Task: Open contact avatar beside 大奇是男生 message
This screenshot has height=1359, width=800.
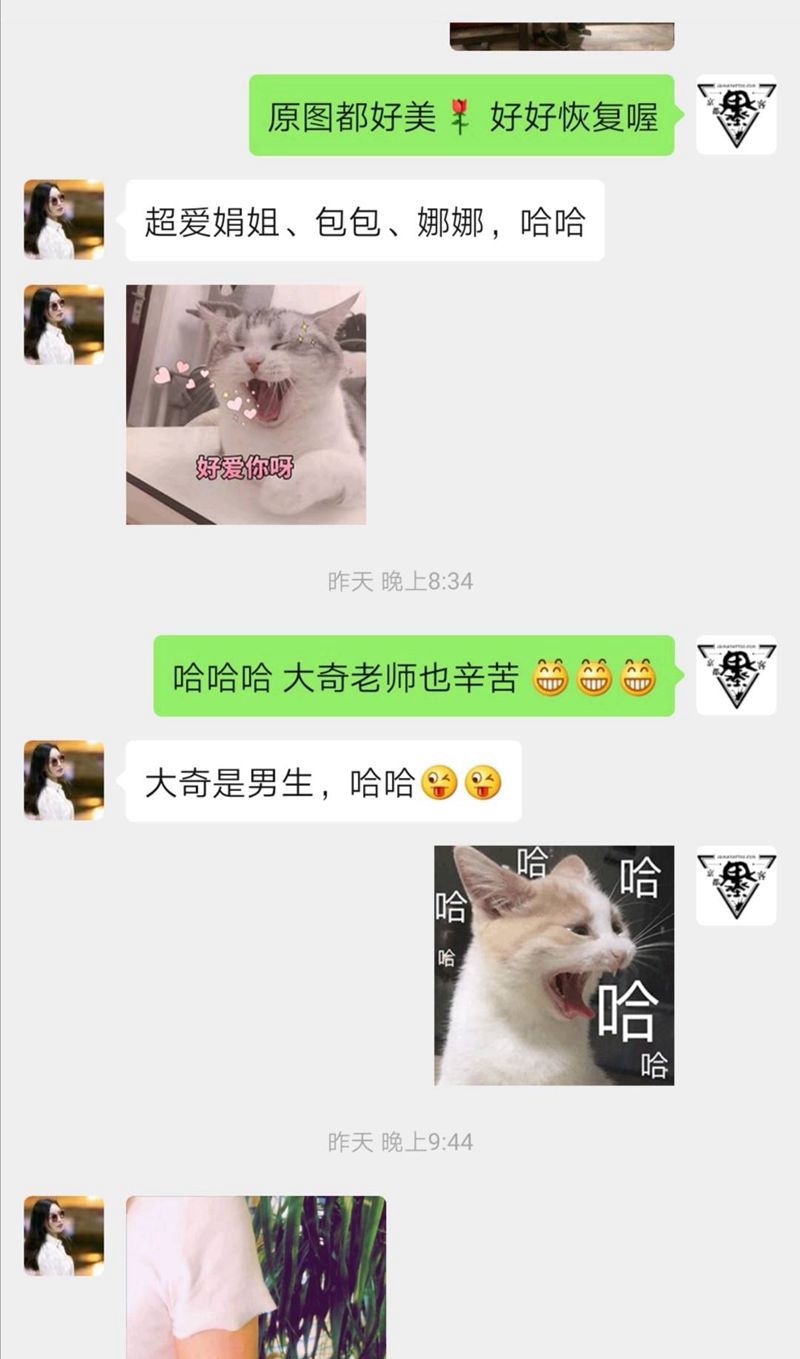Action: [x=64, y=780]
